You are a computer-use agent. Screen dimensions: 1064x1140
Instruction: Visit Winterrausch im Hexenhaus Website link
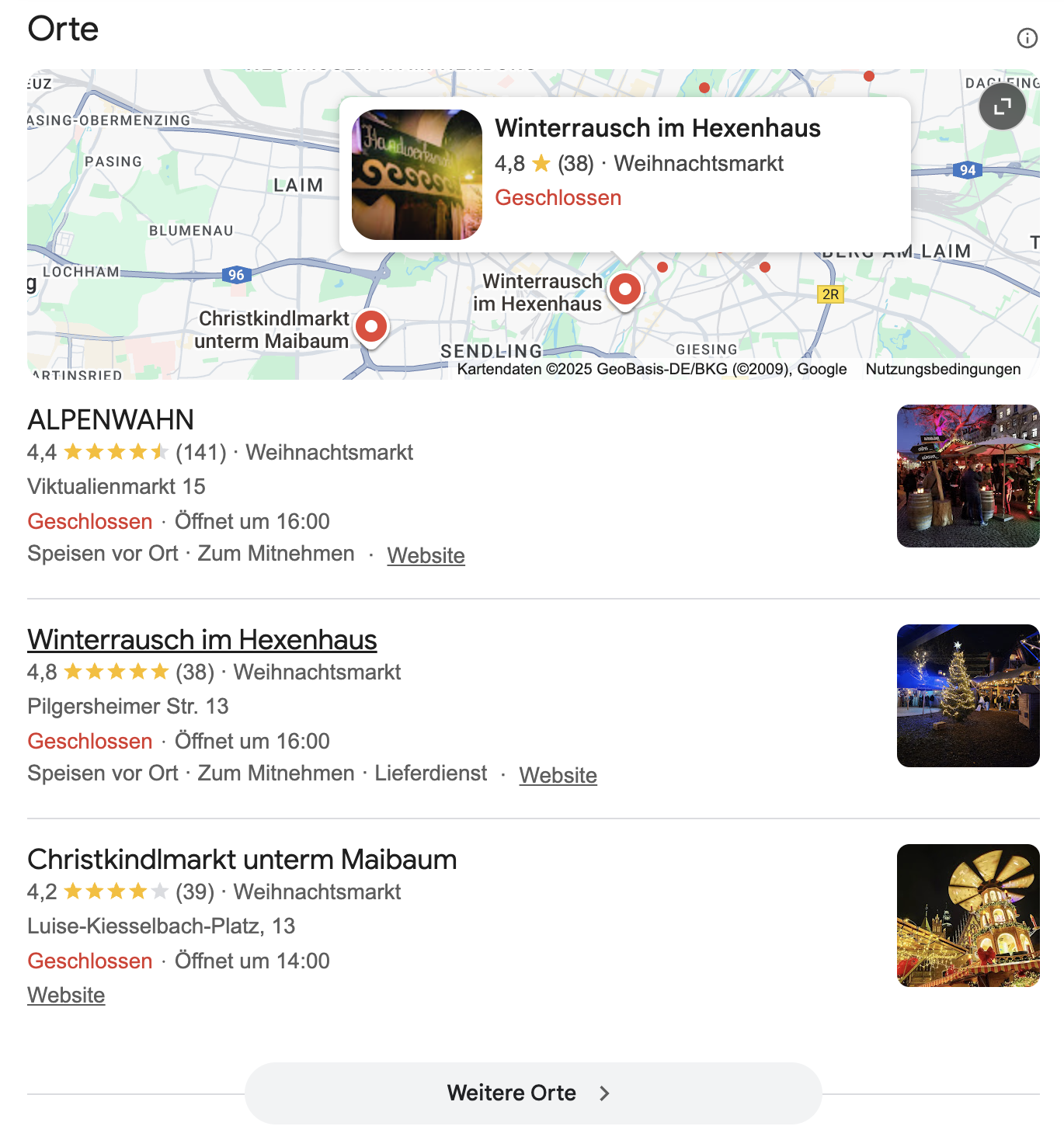(558, 775)
